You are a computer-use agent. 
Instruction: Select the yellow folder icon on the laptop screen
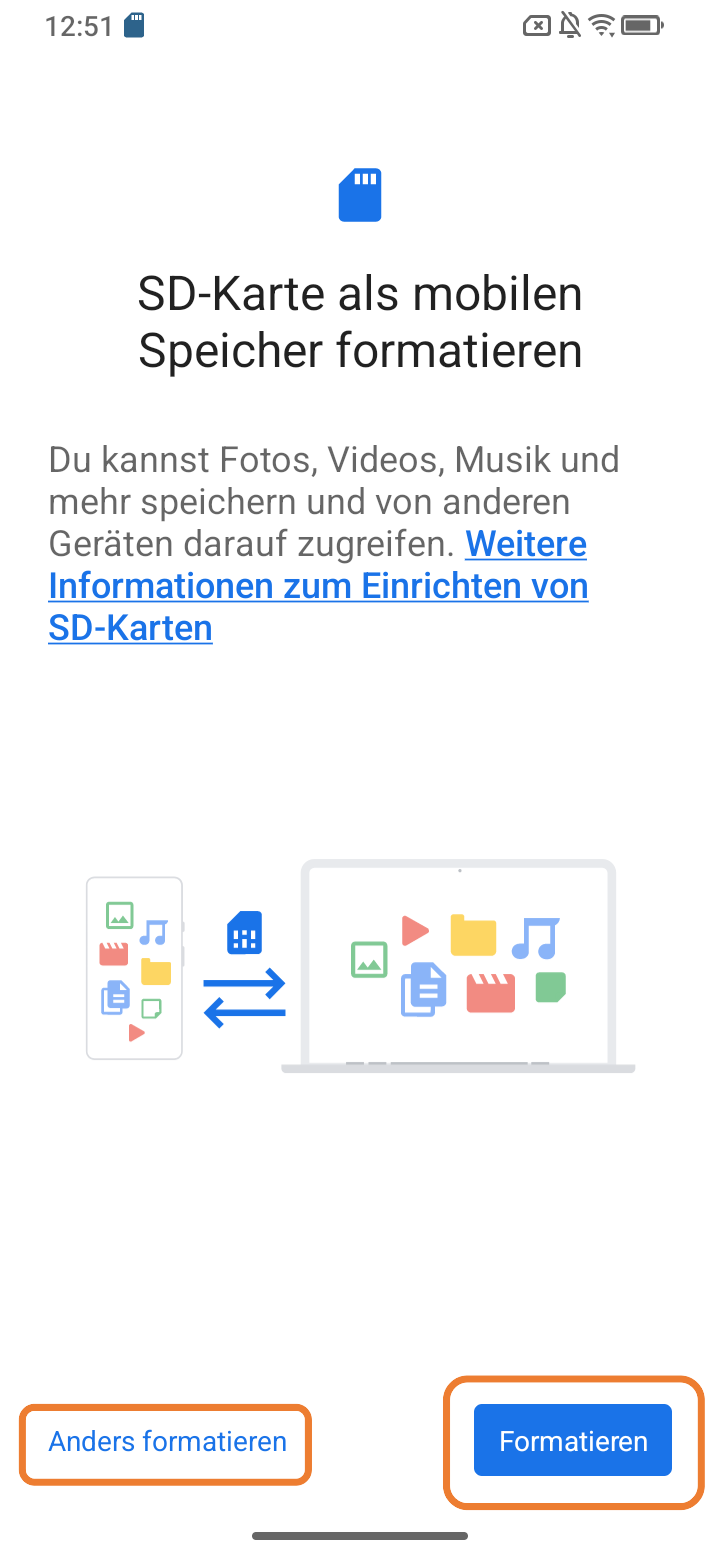[472, 937]
